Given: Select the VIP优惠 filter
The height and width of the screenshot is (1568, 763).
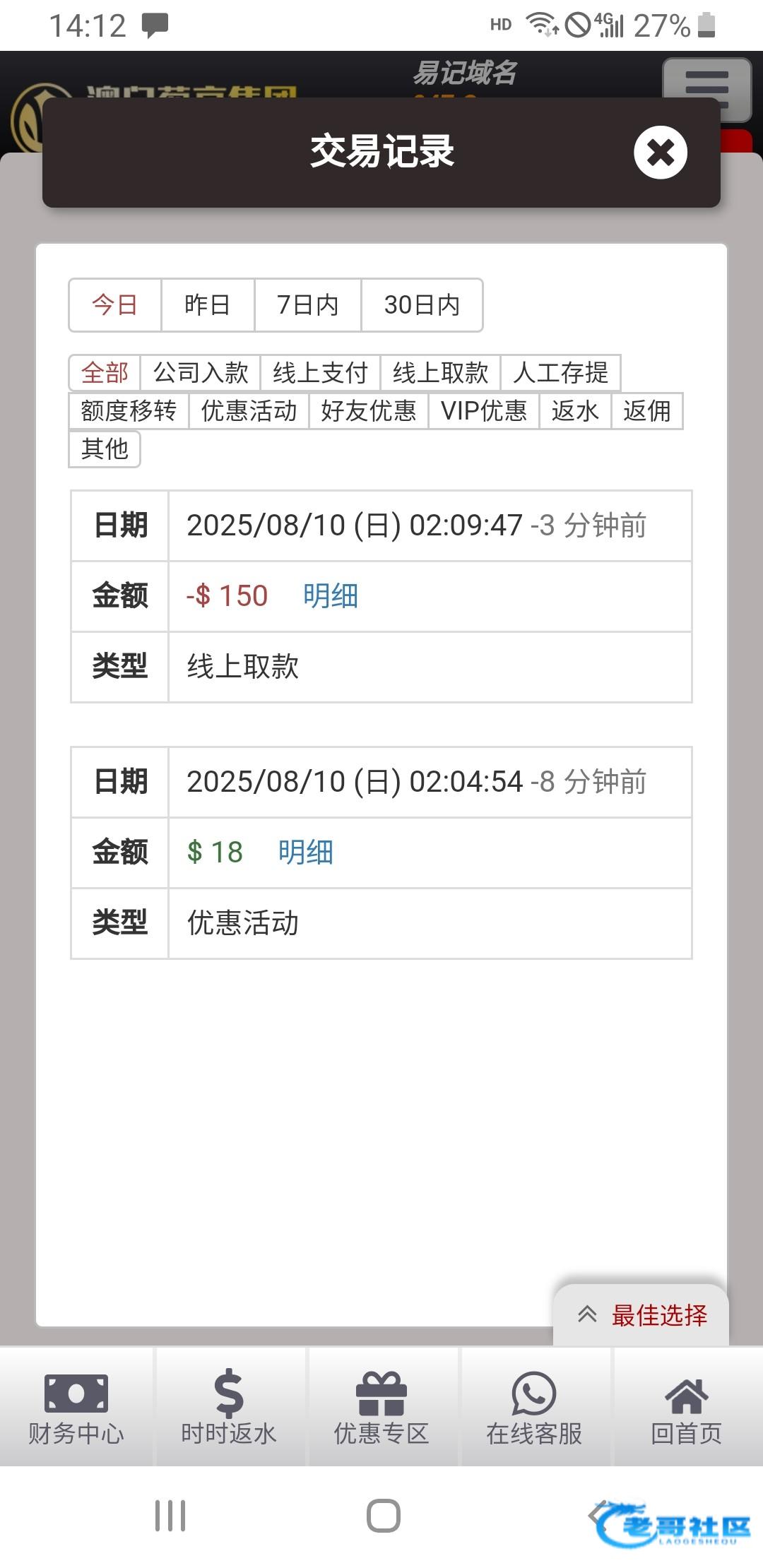Looking at the screenshot, I should click(x=484, y=411).
